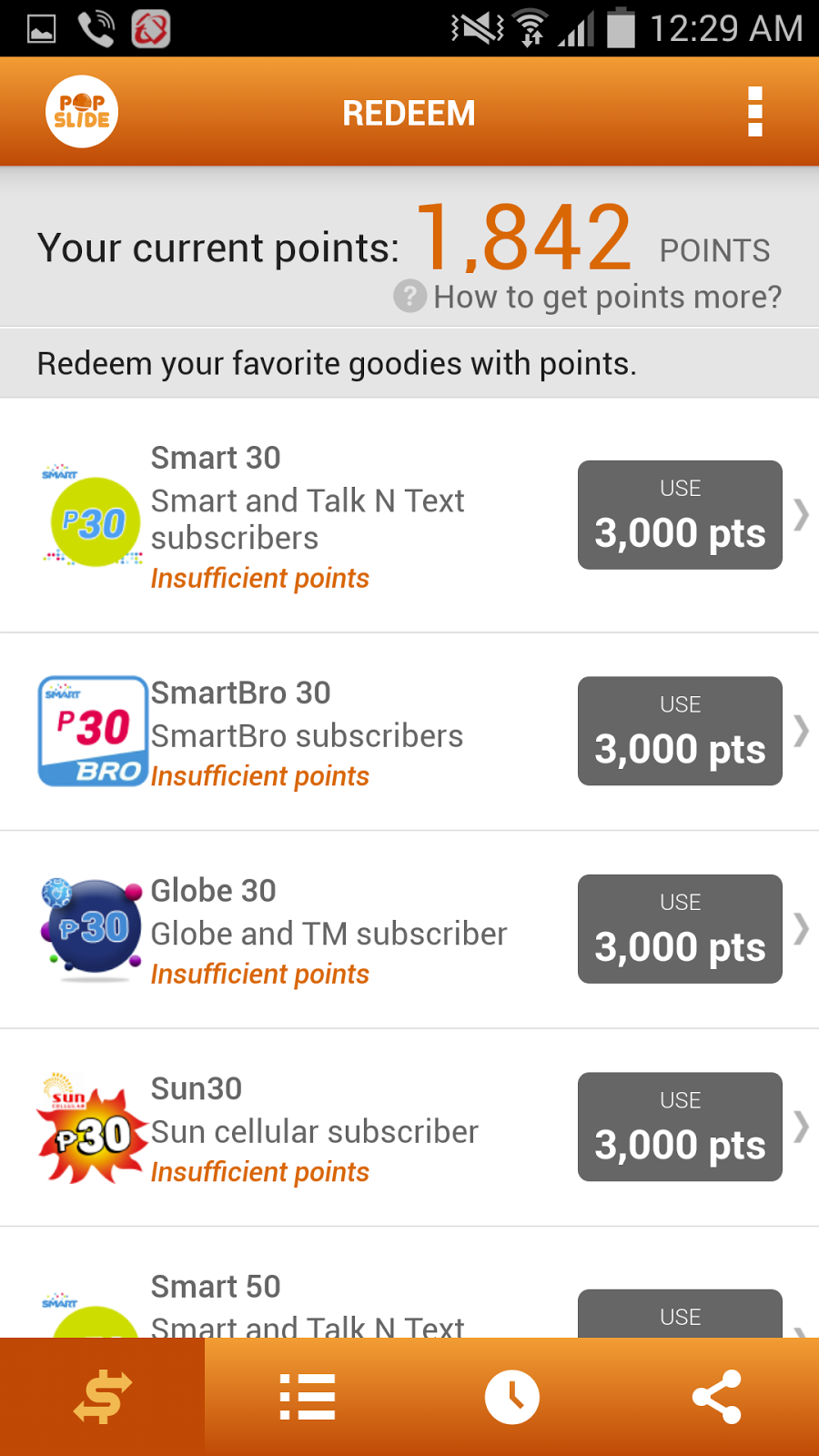The width and height of the screenshot is (819, 1456).
Task: Open the Smart 50 reward row
Action: pos(409,1282)
